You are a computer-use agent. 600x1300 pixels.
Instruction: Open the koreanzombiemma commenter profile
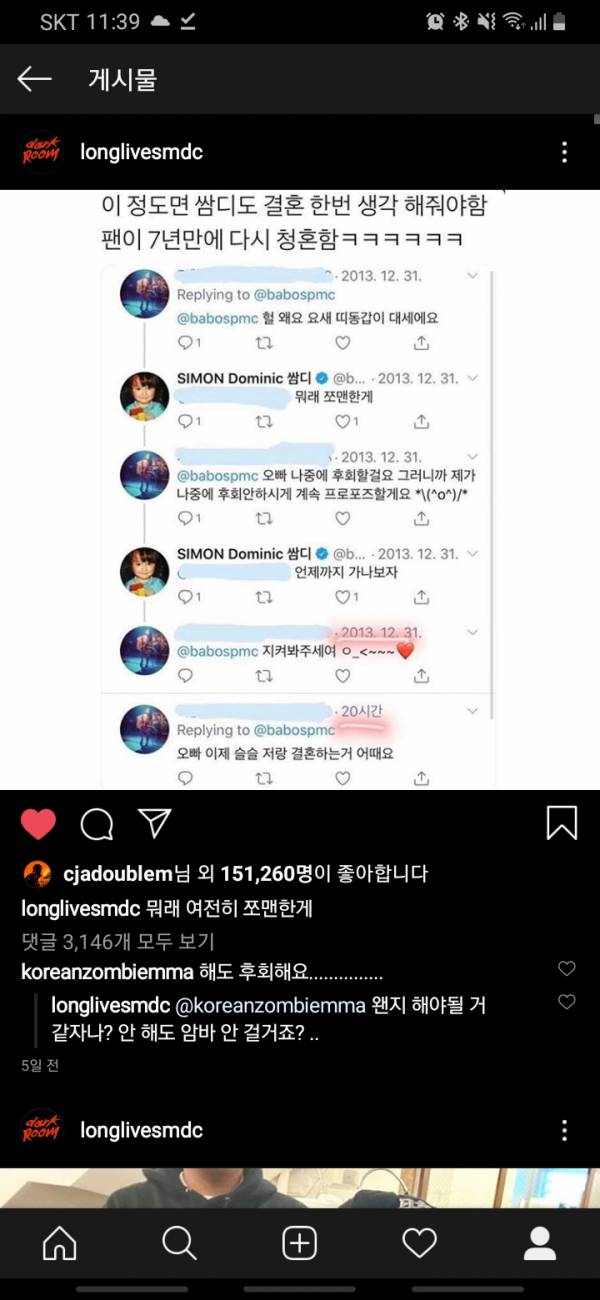pyautogui.click(x=98, y=972)
